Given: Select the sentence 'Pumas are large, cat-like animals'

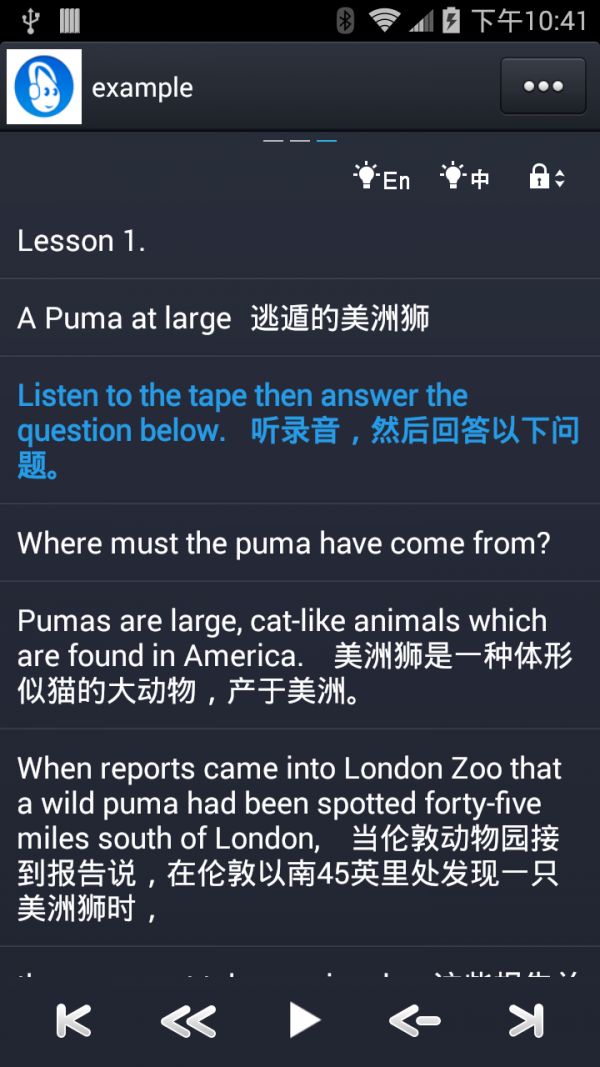Looking at the screenshot, I should coord(295,655).
